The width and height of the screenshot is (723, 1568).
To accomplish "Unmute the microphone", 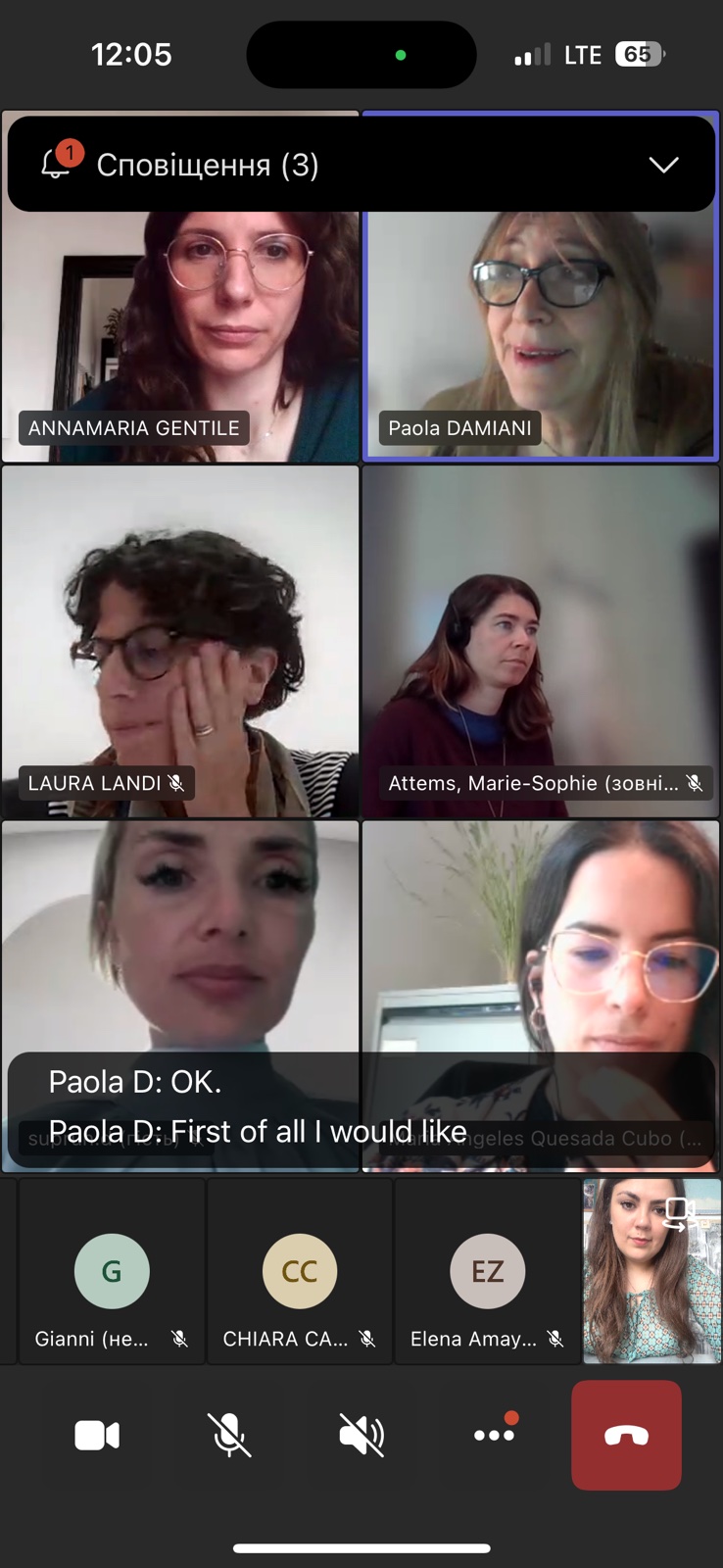I will click(x=229, y=1436).
